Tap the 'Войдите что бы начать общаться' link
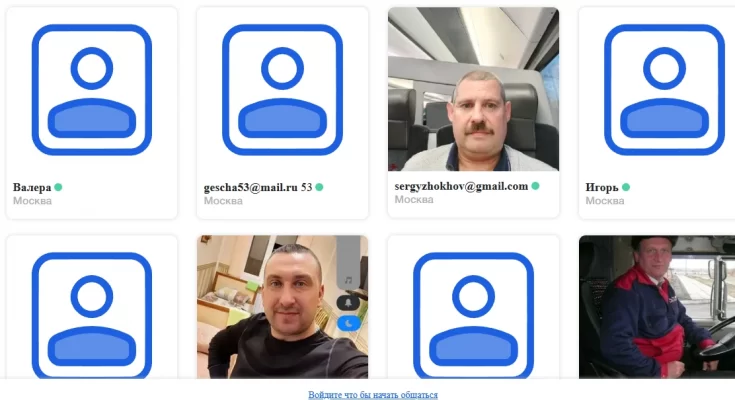This screenshot has height=400, width=735. pyautogui.click(x=373, y=395)
